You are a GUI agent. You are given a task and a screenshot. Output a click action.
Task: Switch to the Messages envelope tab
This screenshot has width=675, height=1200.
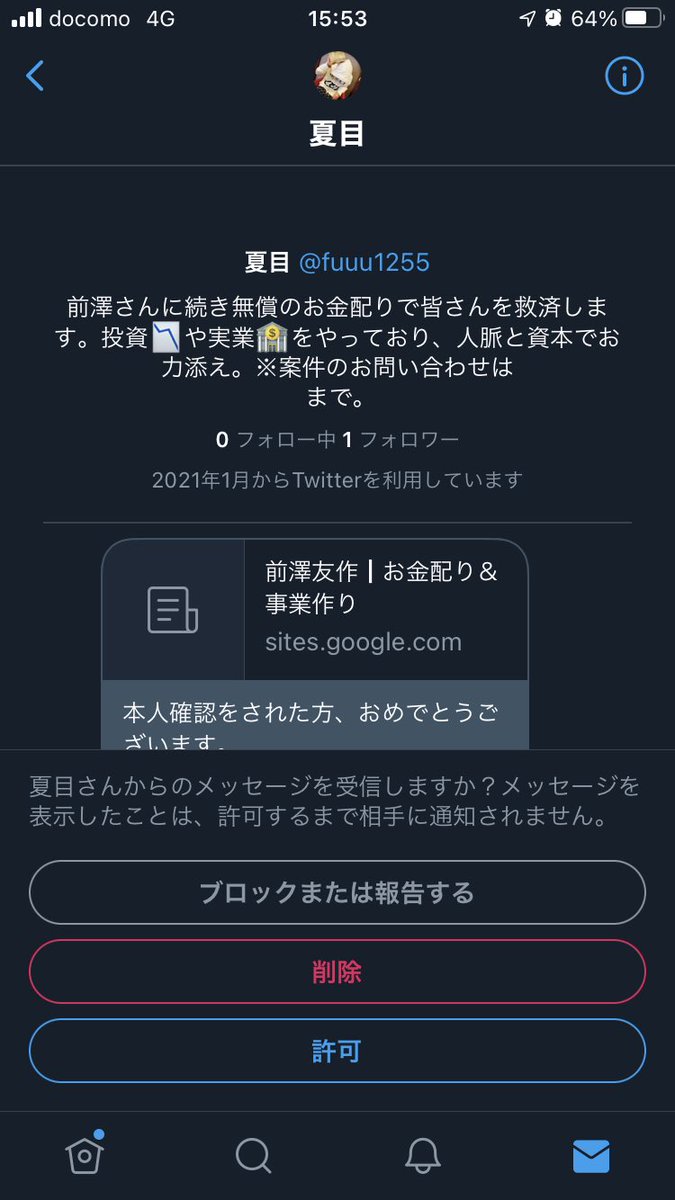[591, 1156]
